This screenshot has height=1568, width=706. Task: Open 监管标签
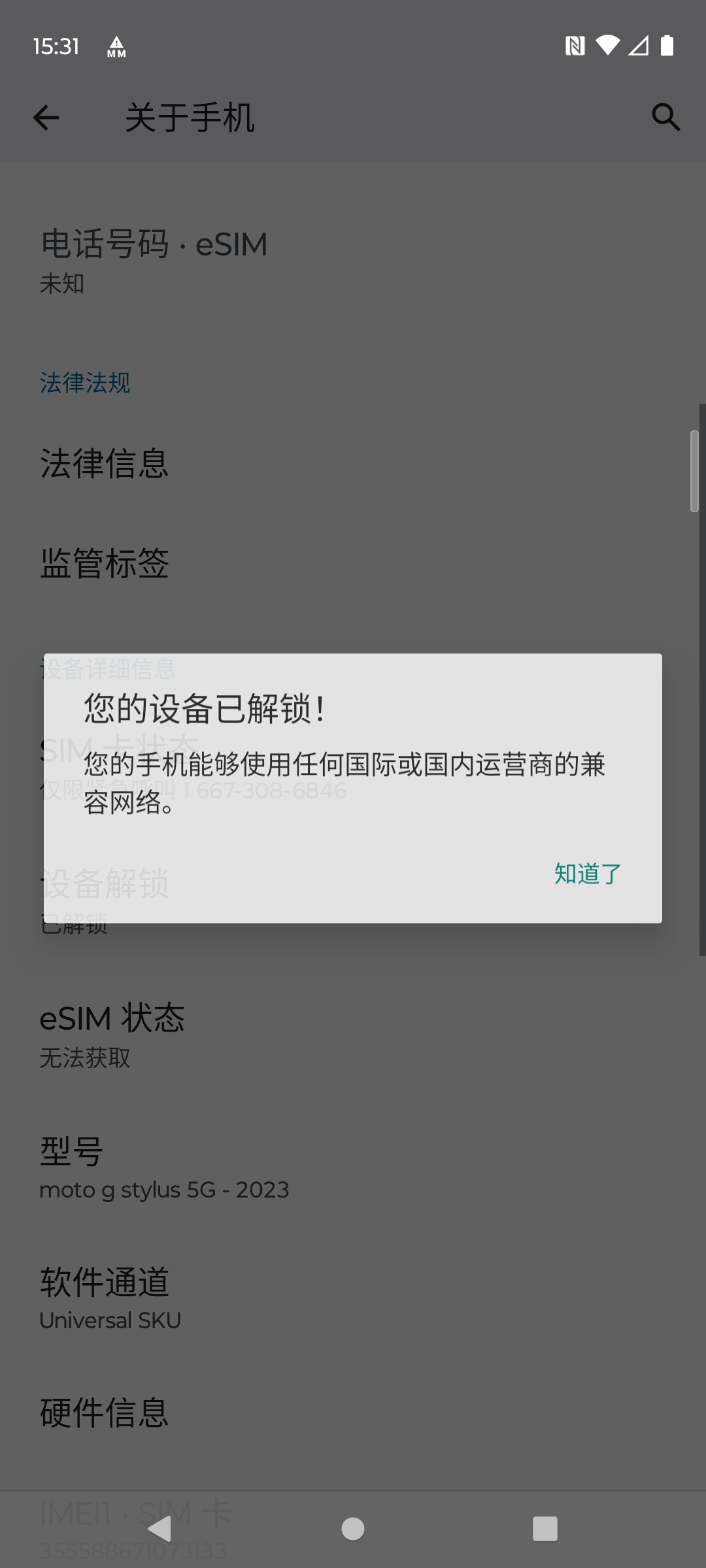click(353, 563)
